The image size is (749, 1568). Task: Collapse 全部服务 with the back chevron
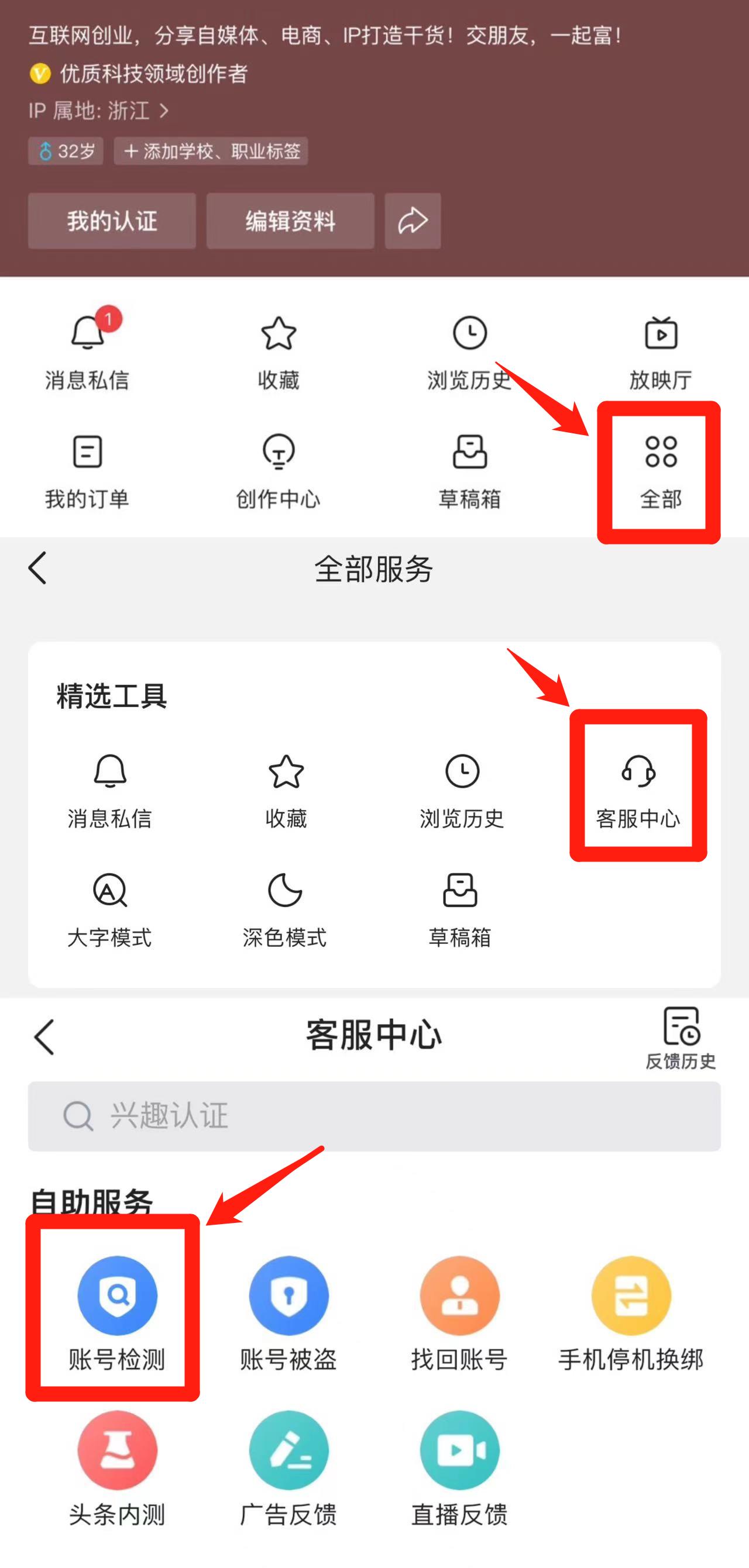(38, 569)
